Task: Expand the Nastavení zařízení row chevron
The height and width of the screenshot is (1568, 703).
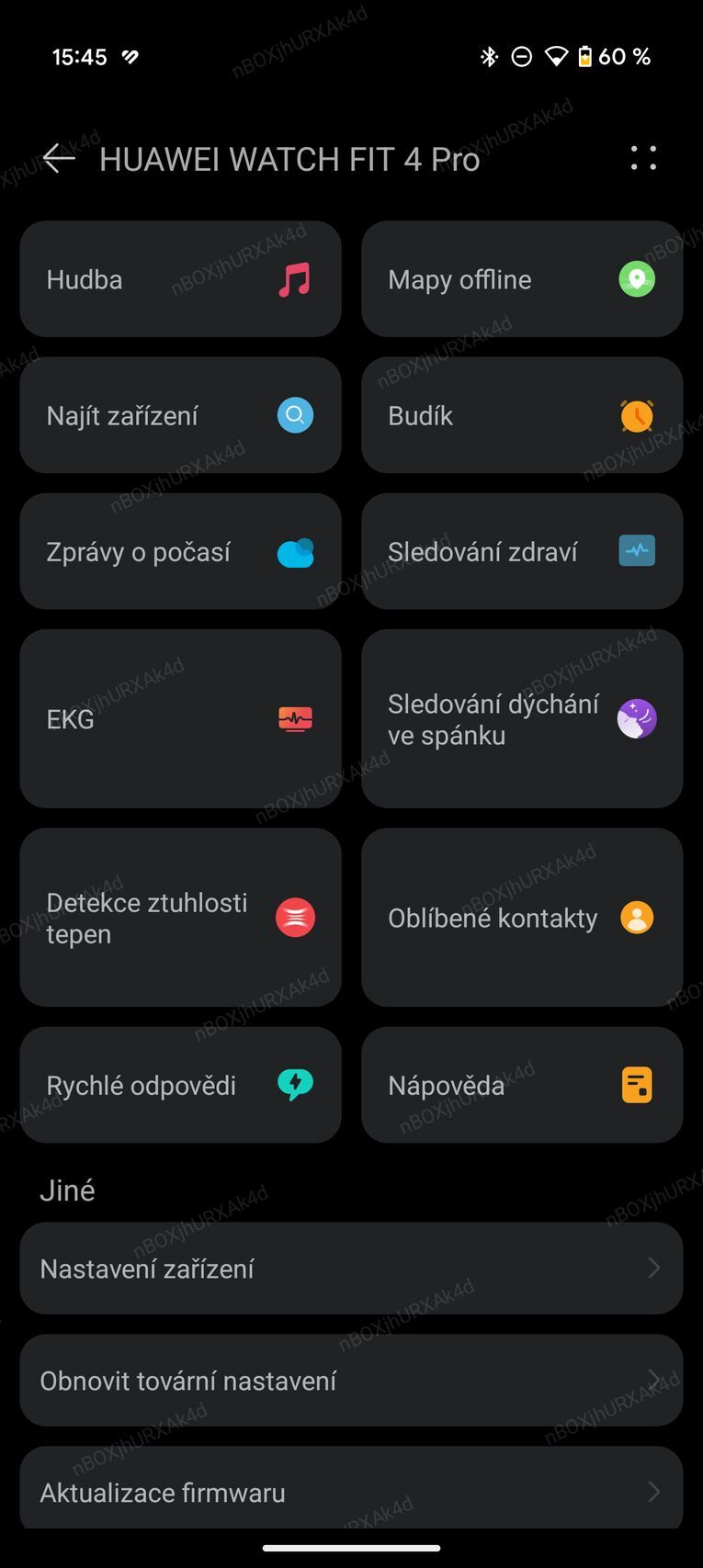Action: (x=653, y=1269)
